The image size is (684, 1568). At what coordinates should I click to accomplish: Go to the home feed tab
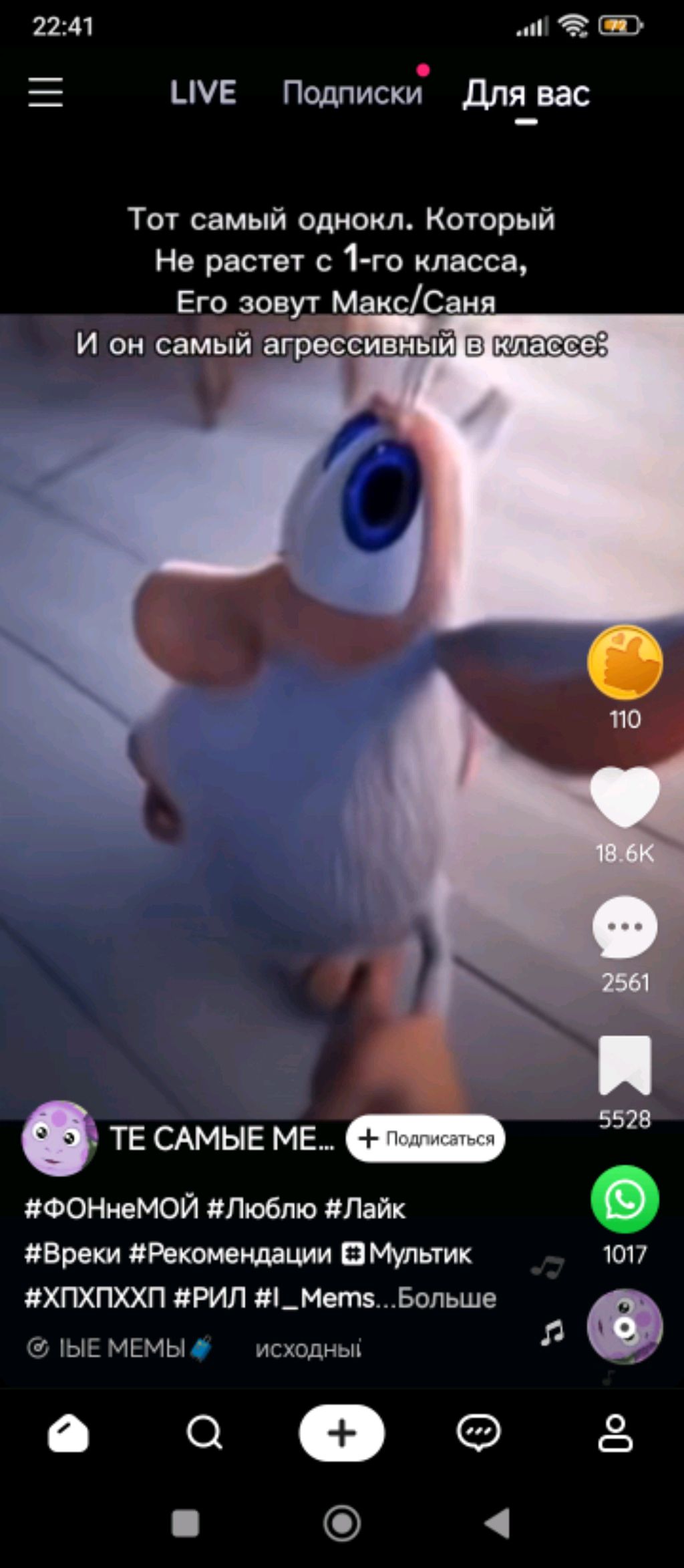click(x=68, y=1432)
